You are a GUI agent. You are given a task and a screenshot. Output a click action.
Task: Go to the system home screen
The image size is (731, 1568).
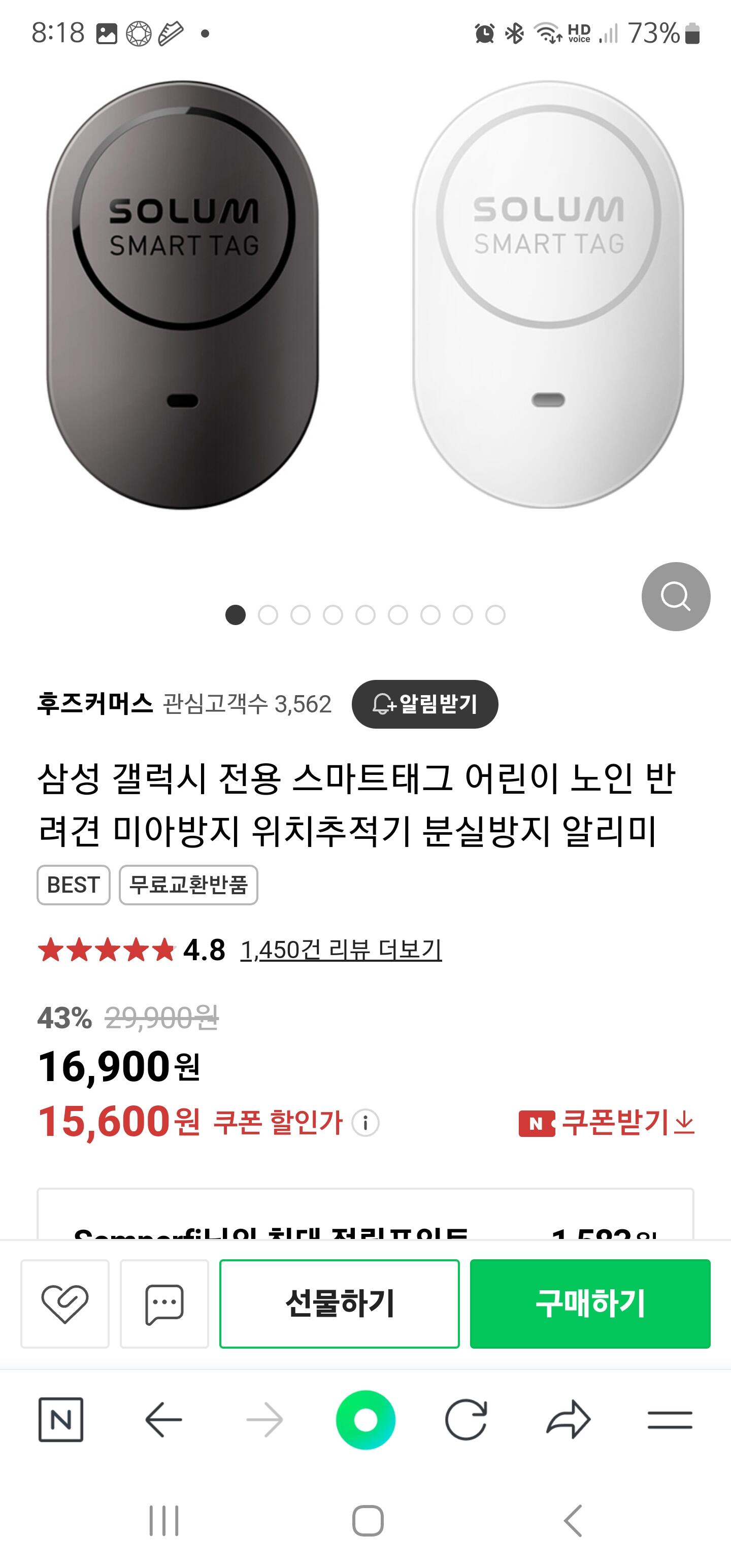pos(368,1521)
